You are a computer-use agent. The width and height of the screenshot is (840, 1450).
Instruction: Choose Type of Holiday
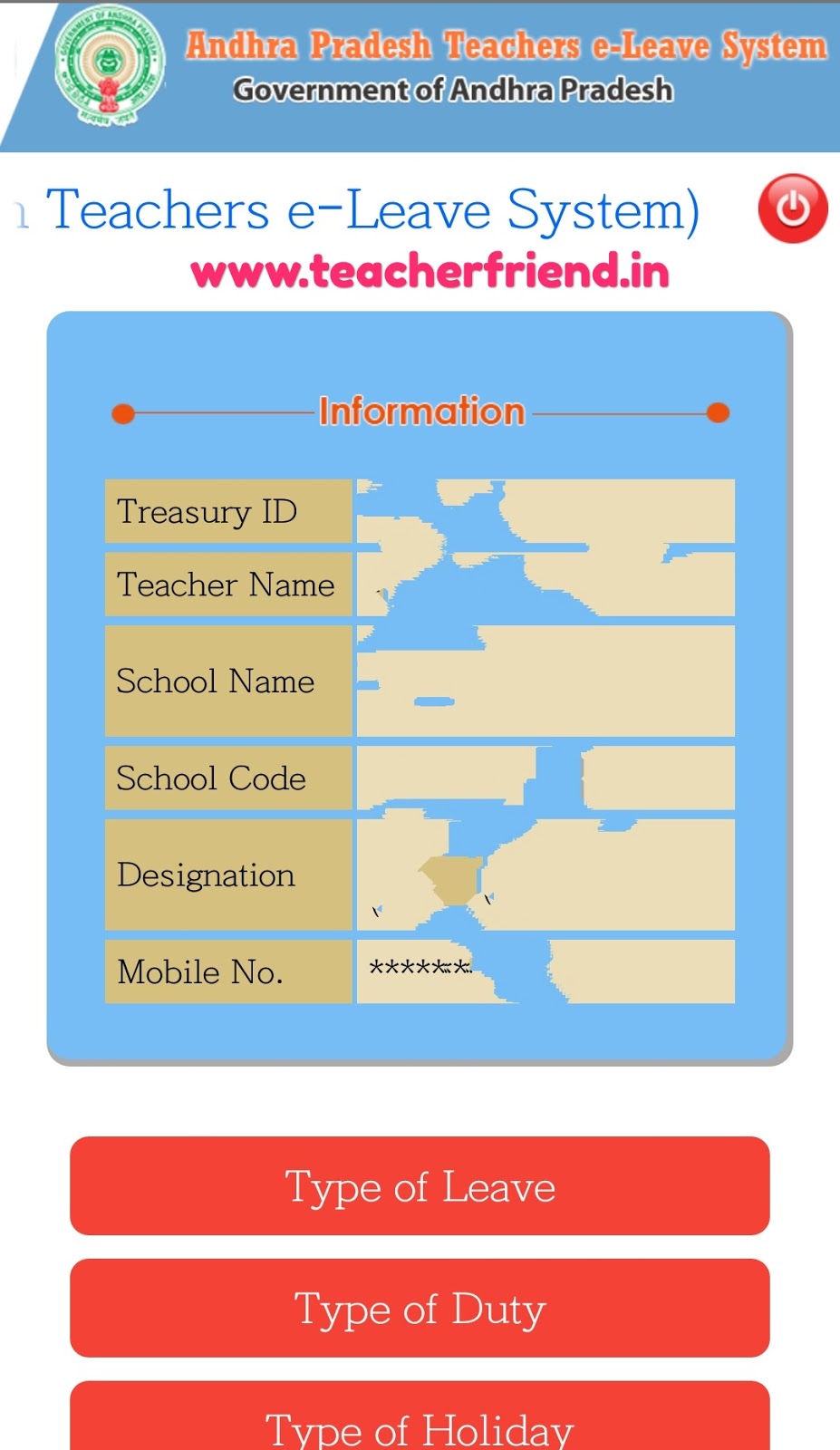pyautogui.click(x=420, y=1416)
